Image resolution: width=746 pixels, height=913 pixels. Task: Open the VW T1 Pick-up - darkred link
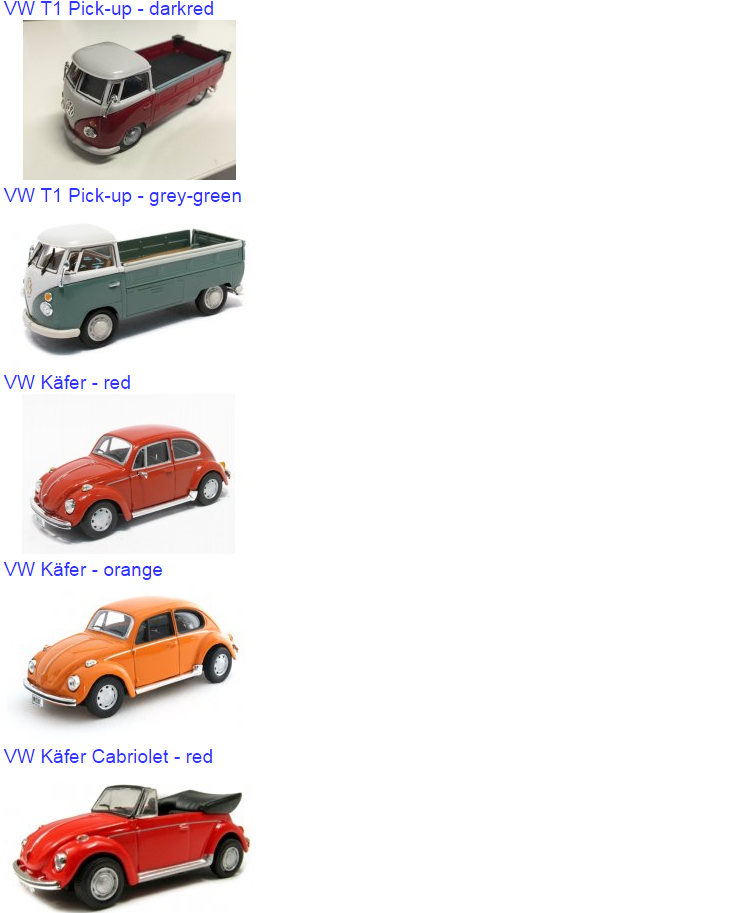[x=108, y=9]
